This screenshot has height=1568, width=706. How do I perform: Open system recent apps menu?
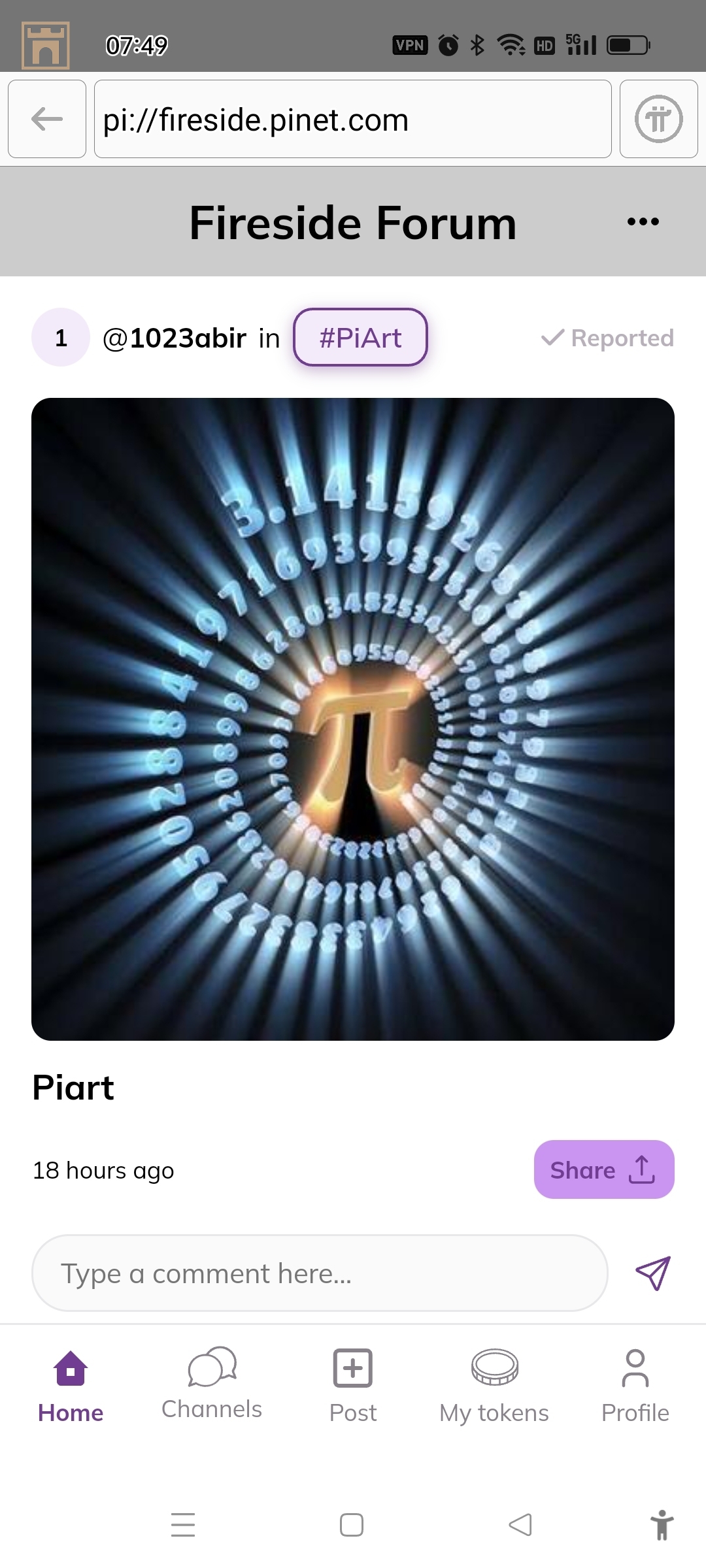point(183,1525)
